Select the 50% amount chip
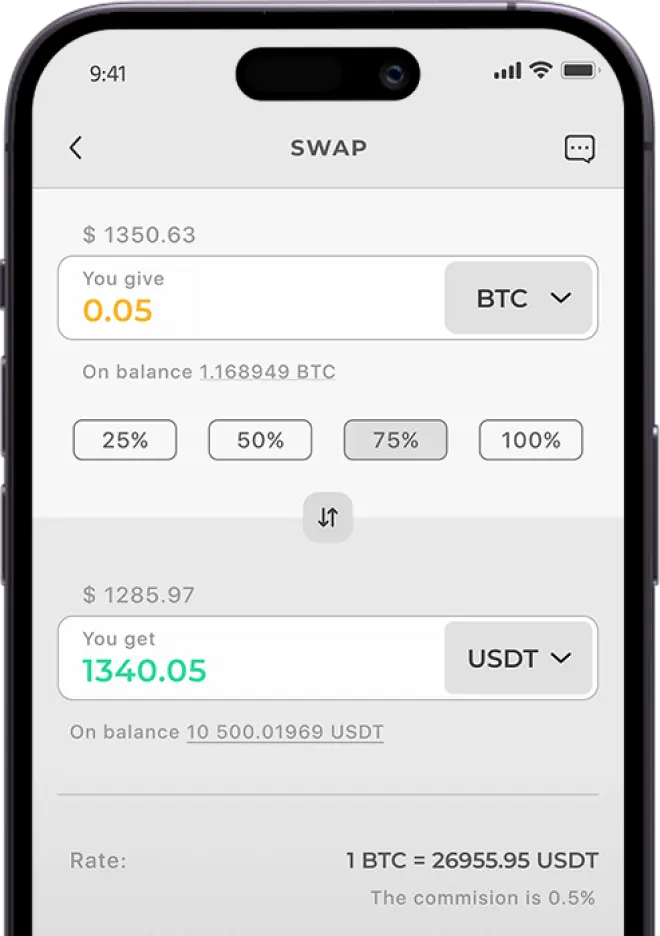The image size is (660, 936). click(x=260, y=440)
